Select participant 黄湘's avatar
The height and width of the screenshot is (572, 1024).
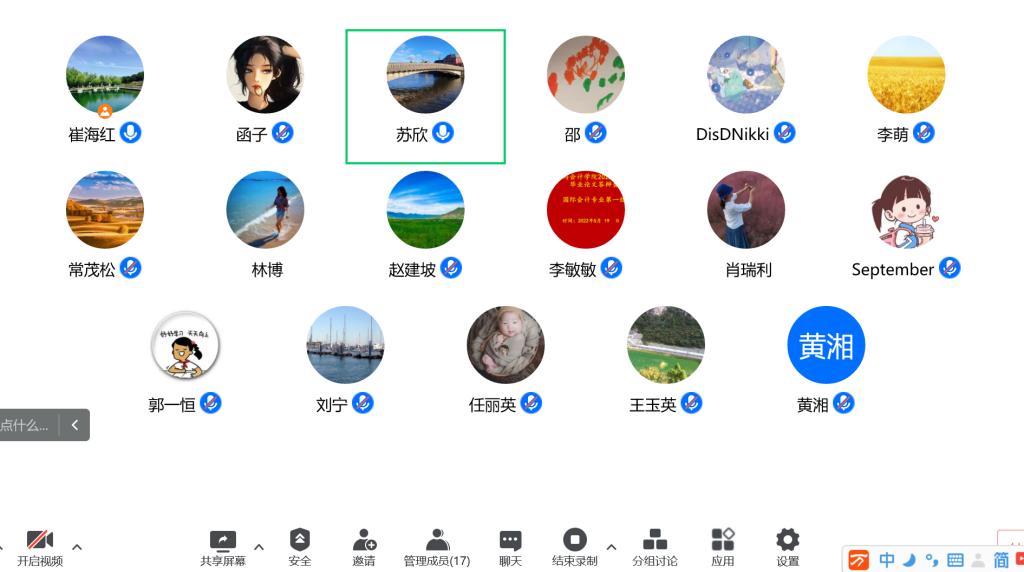(x=826, y=345)
